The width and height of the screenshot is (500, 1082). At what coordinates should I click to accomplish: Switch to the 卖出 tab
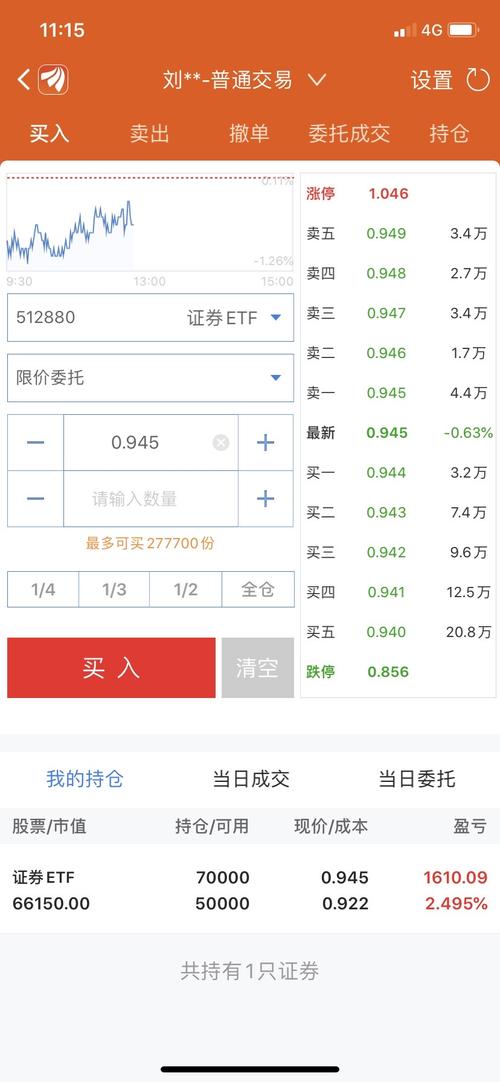(149, 133)
